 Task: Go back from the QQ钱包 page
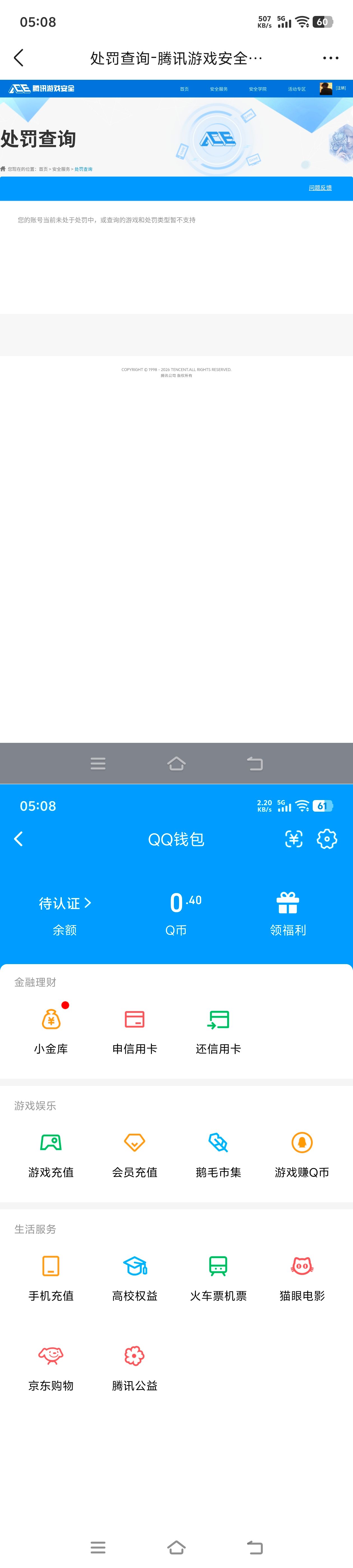[18, 839]
